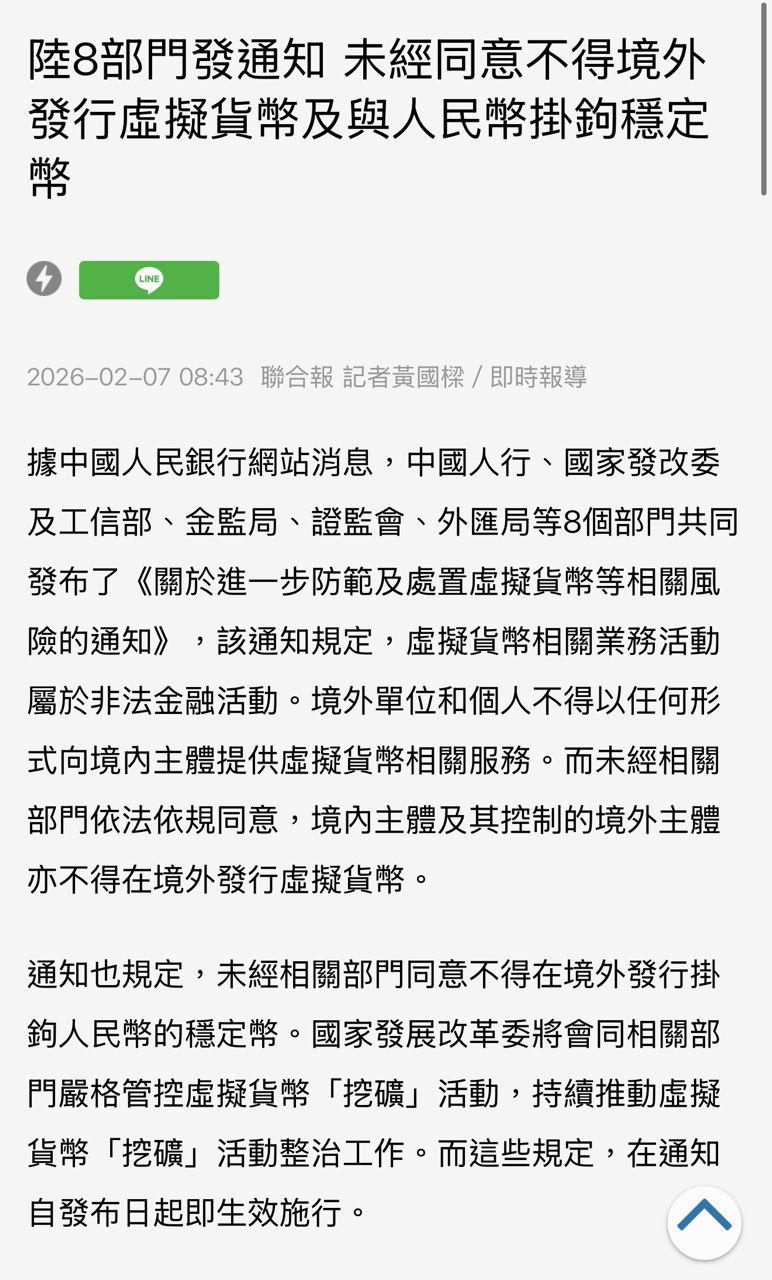Jump back to top with arrow button
Viewport: 772px width, 1280px height.
click(704, 1220)
